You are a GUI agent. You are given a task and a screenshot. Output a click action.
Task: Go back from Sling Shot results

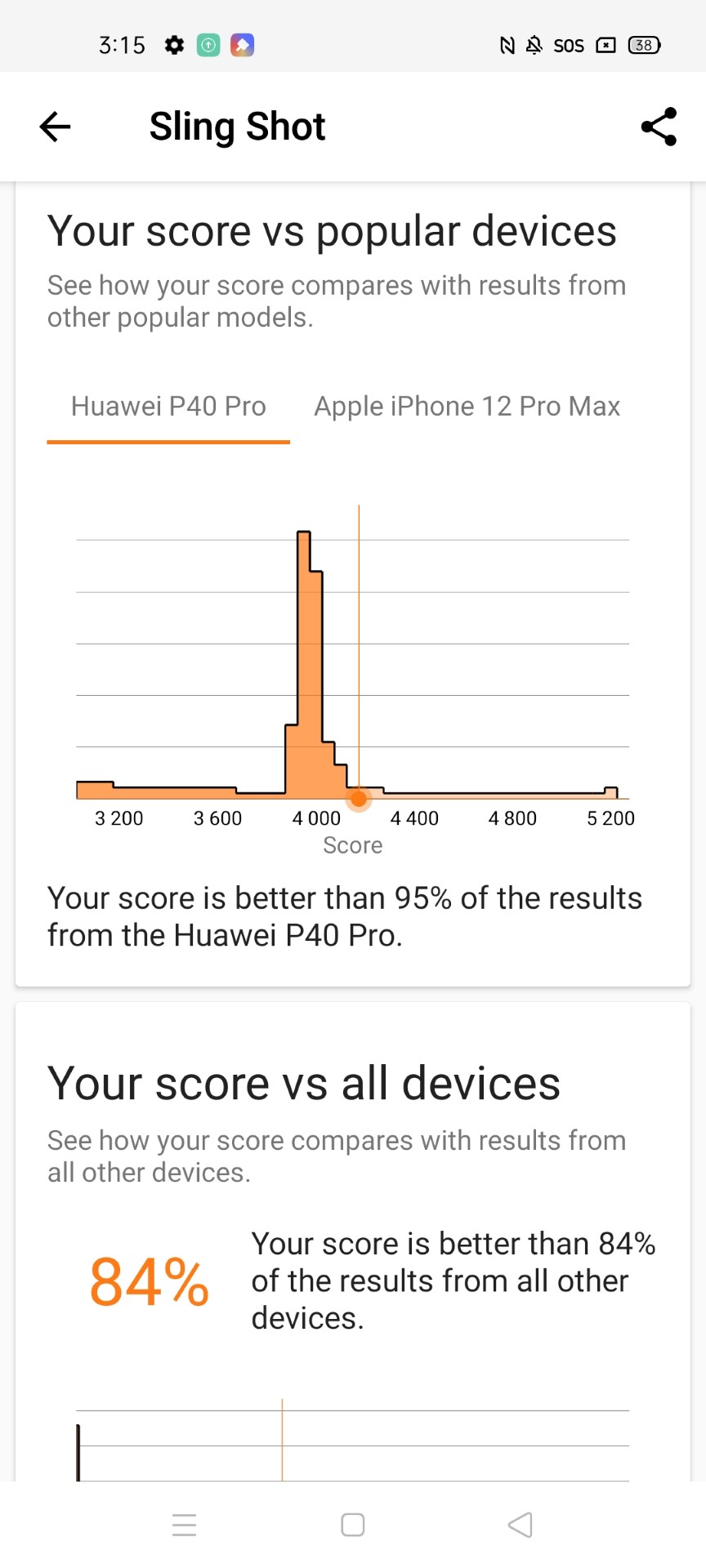[x=55, y=127]
